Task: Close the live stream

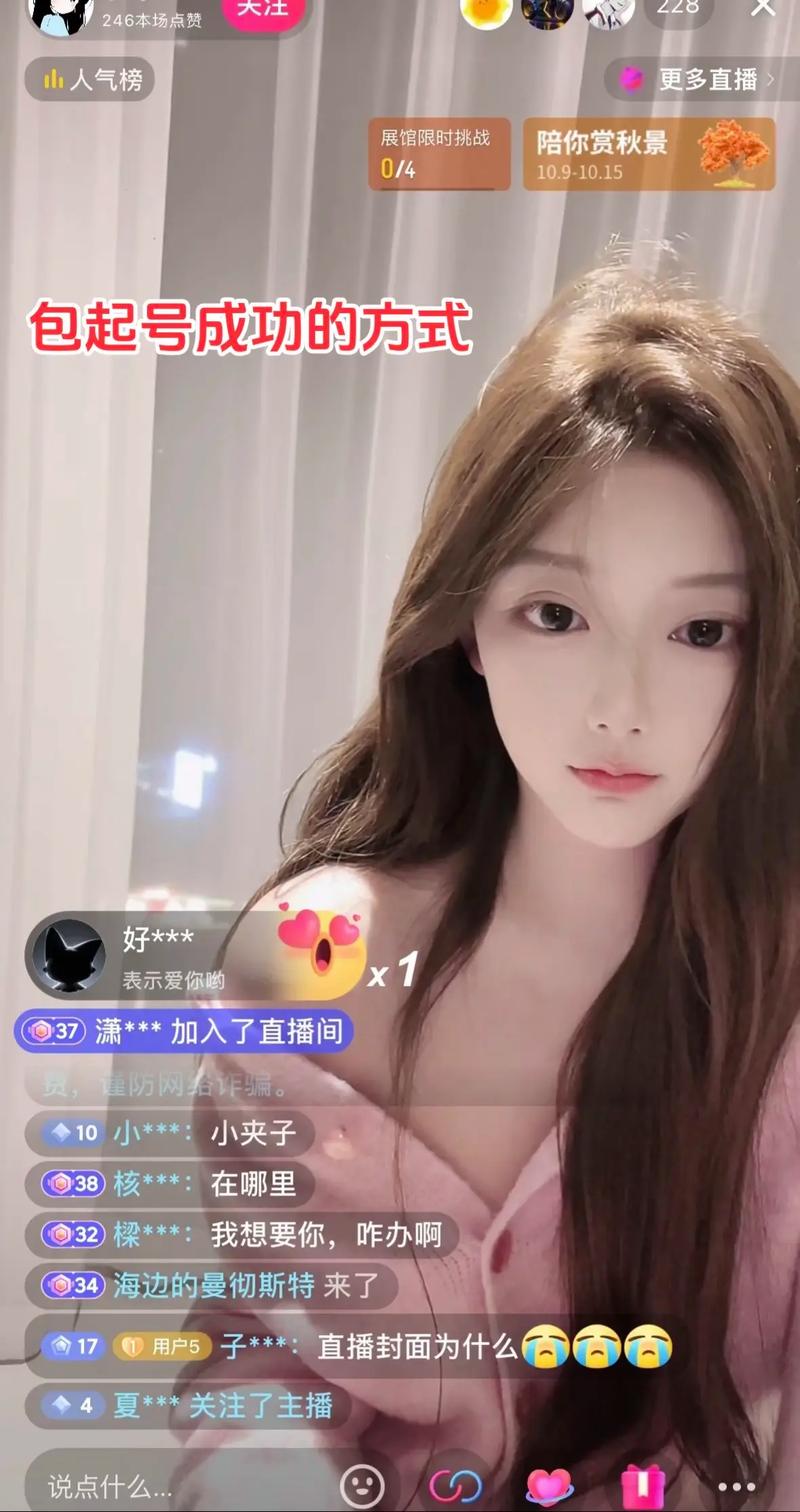Action: pyautogui.click(x=764, y=8)
